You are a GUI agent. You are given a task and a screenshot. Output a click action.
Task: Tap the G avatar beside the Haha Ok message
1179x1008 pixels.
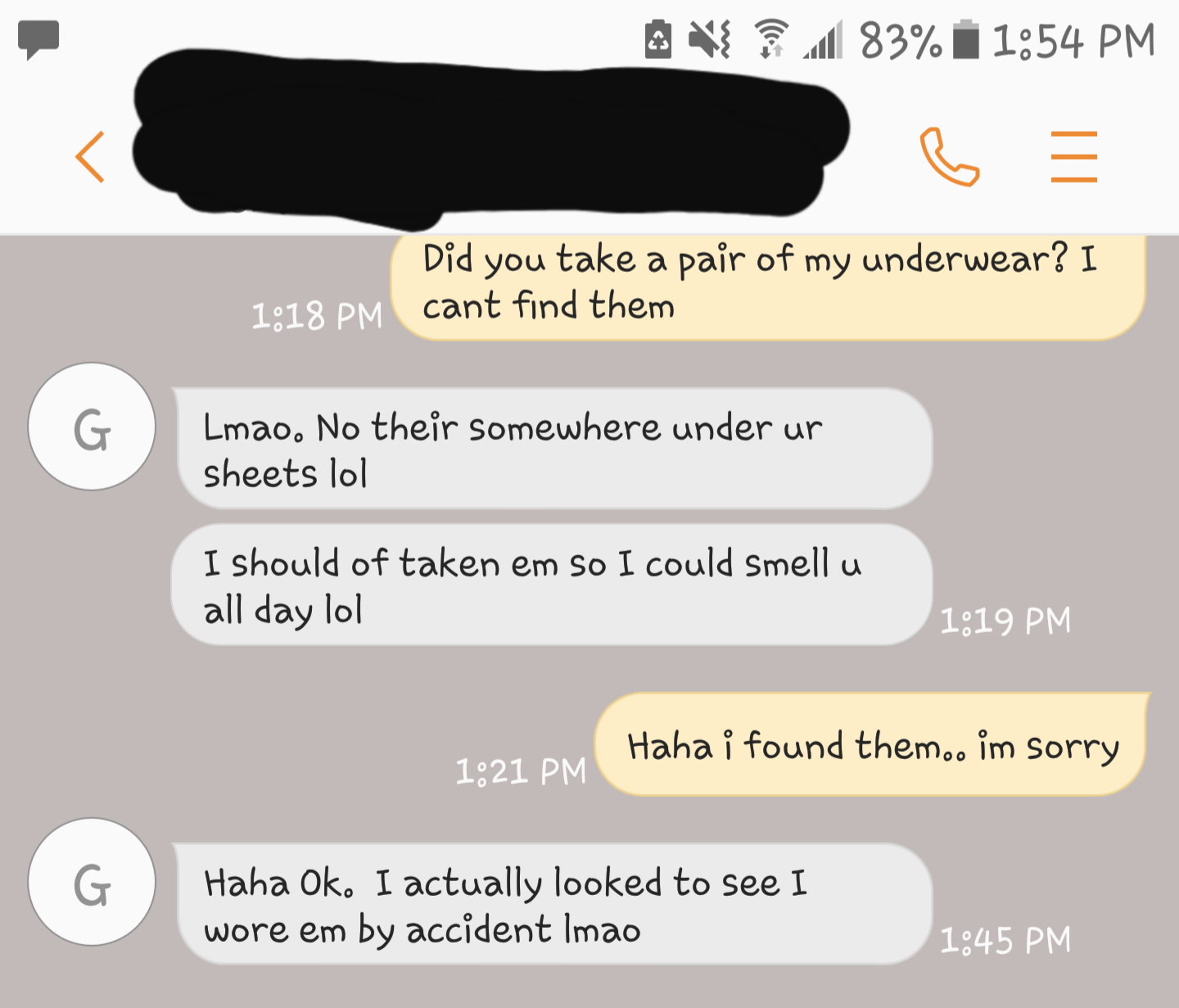[92, 882]
